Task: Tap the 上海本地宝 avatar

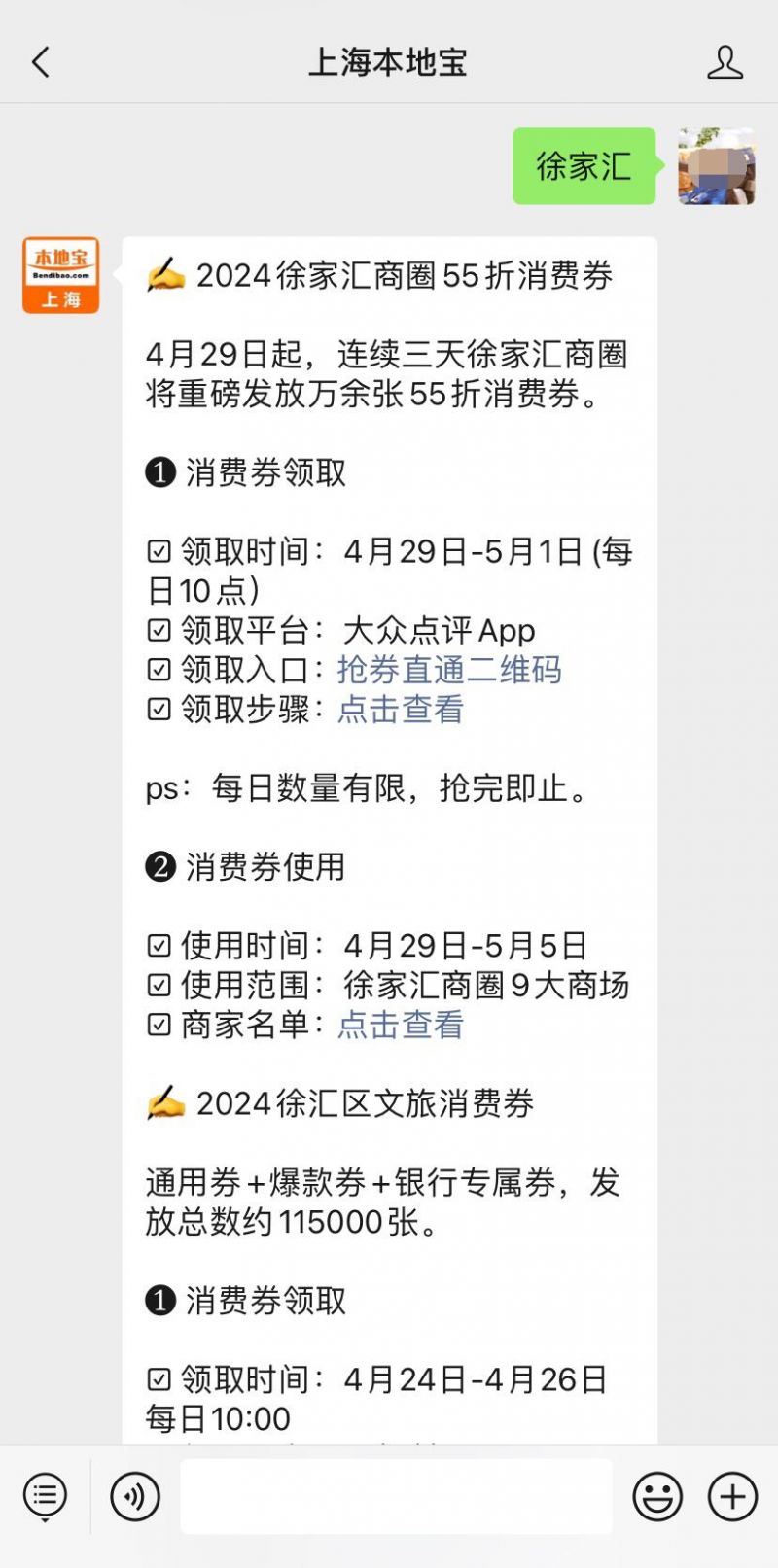Action: tap(61, 275)
